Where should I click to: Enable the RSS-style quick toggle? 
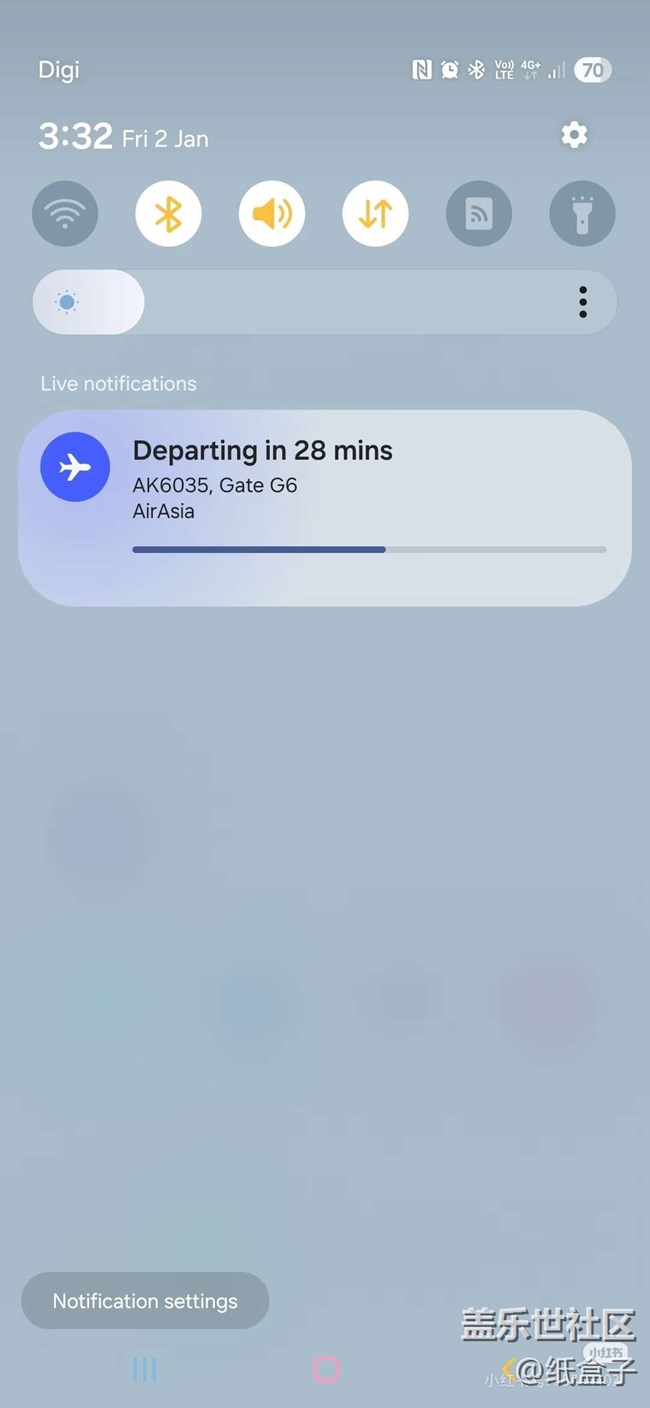479,214
